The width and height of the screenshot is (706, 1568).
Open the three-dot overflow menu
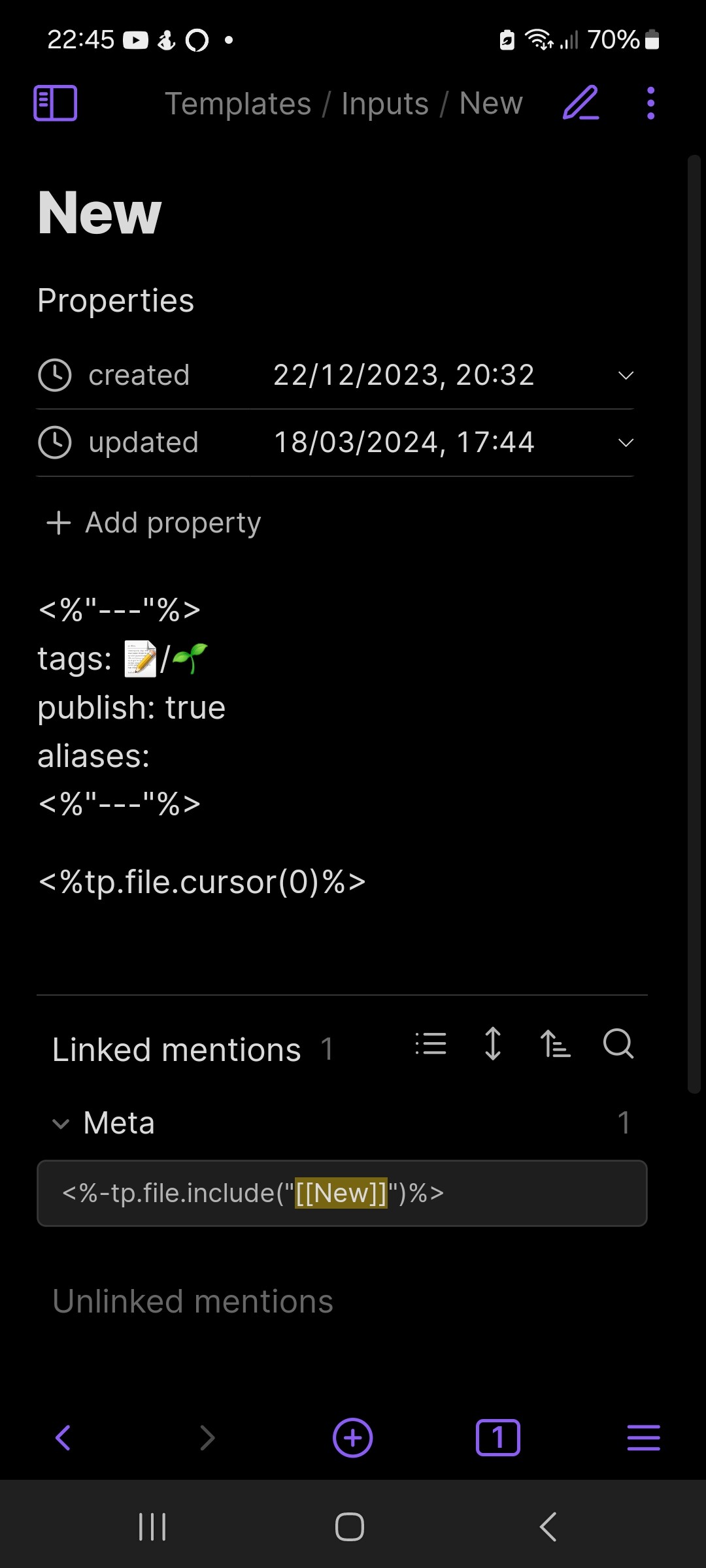tap(650, 103)
